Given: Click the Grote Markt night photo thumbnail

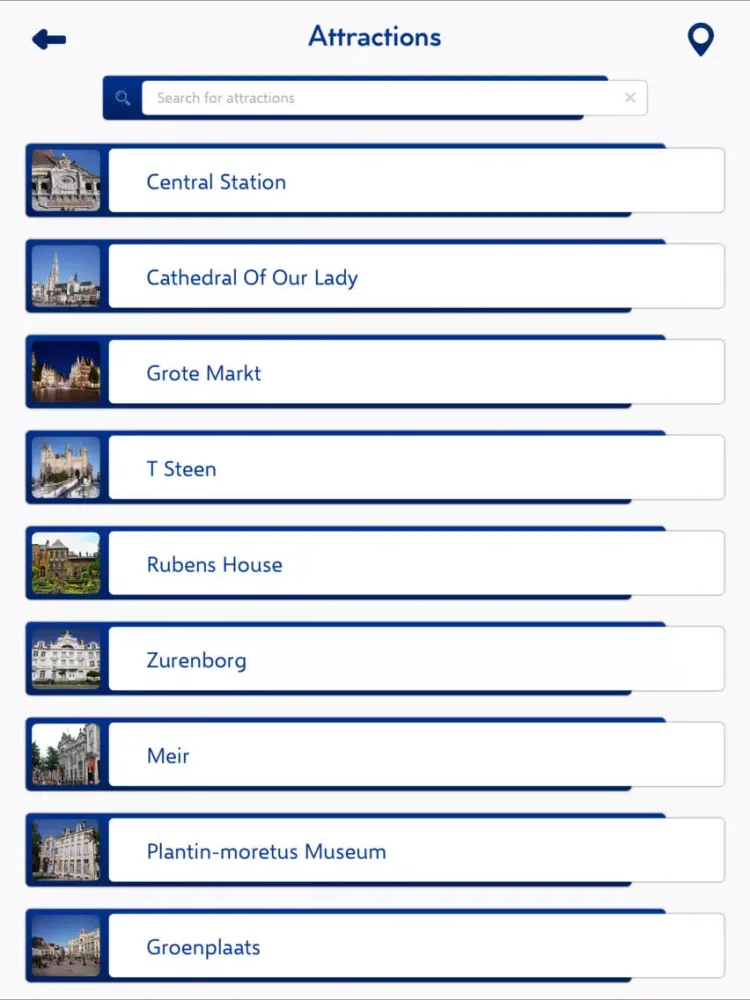Looking at the screenshot, I should [x=65, y=372].
